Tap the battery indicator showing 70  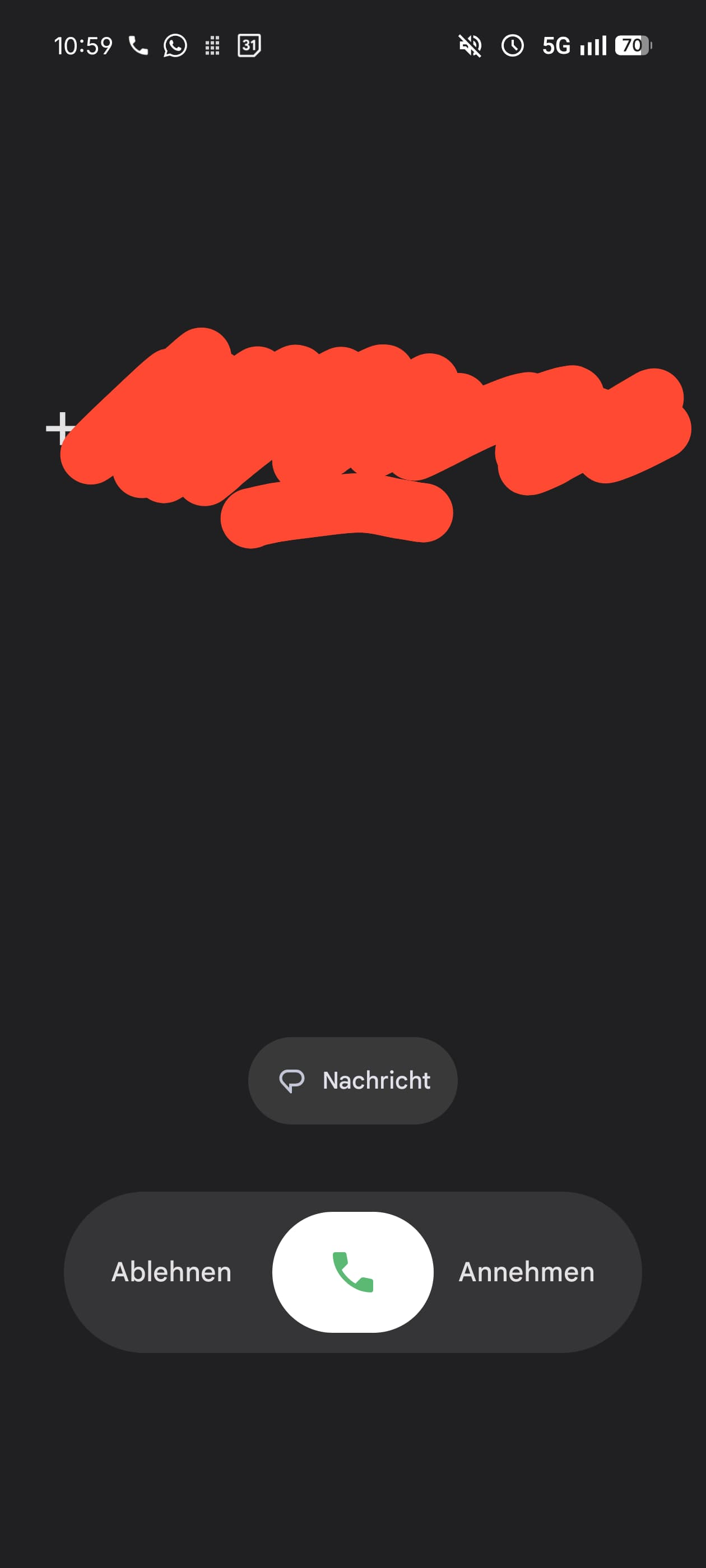pyautogui.click(x=632, y=46)
